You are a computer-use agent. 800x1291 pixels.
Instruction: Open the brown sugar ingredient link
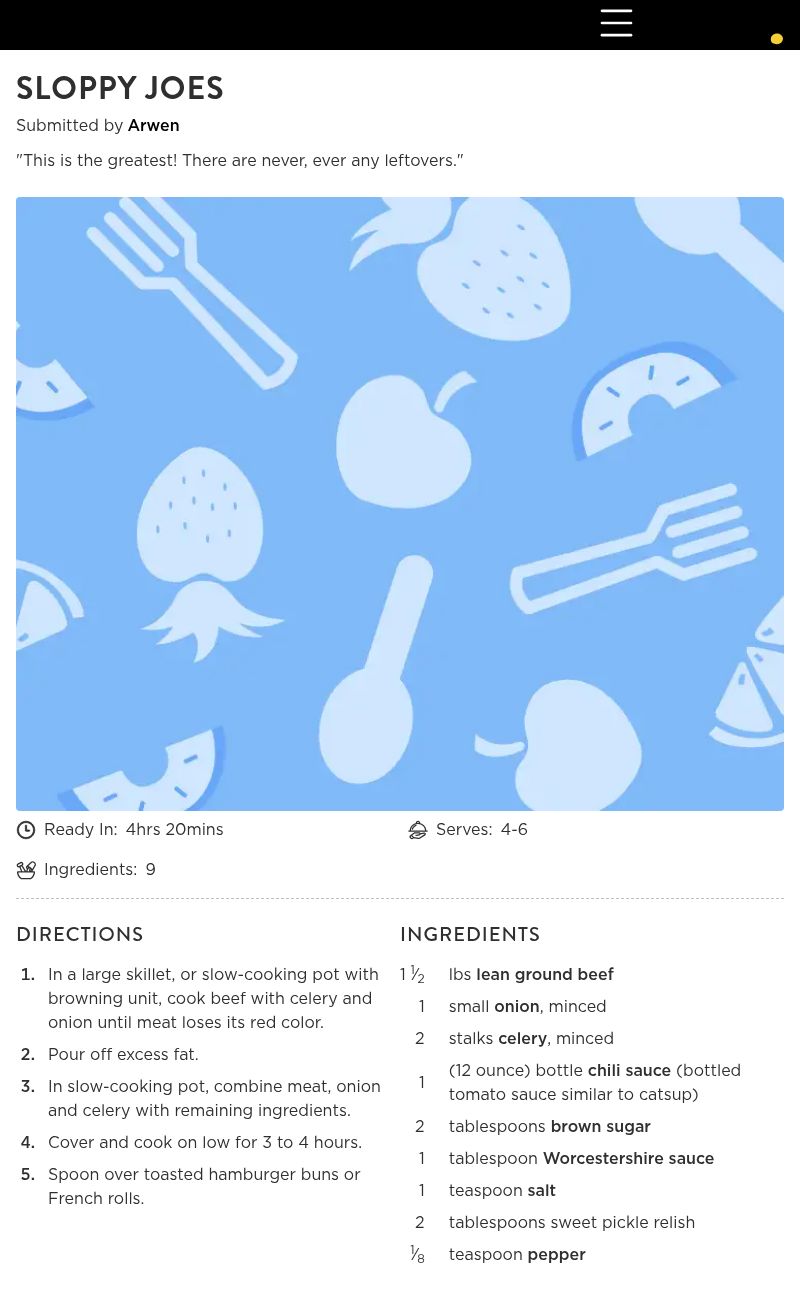coord(600,1127)
